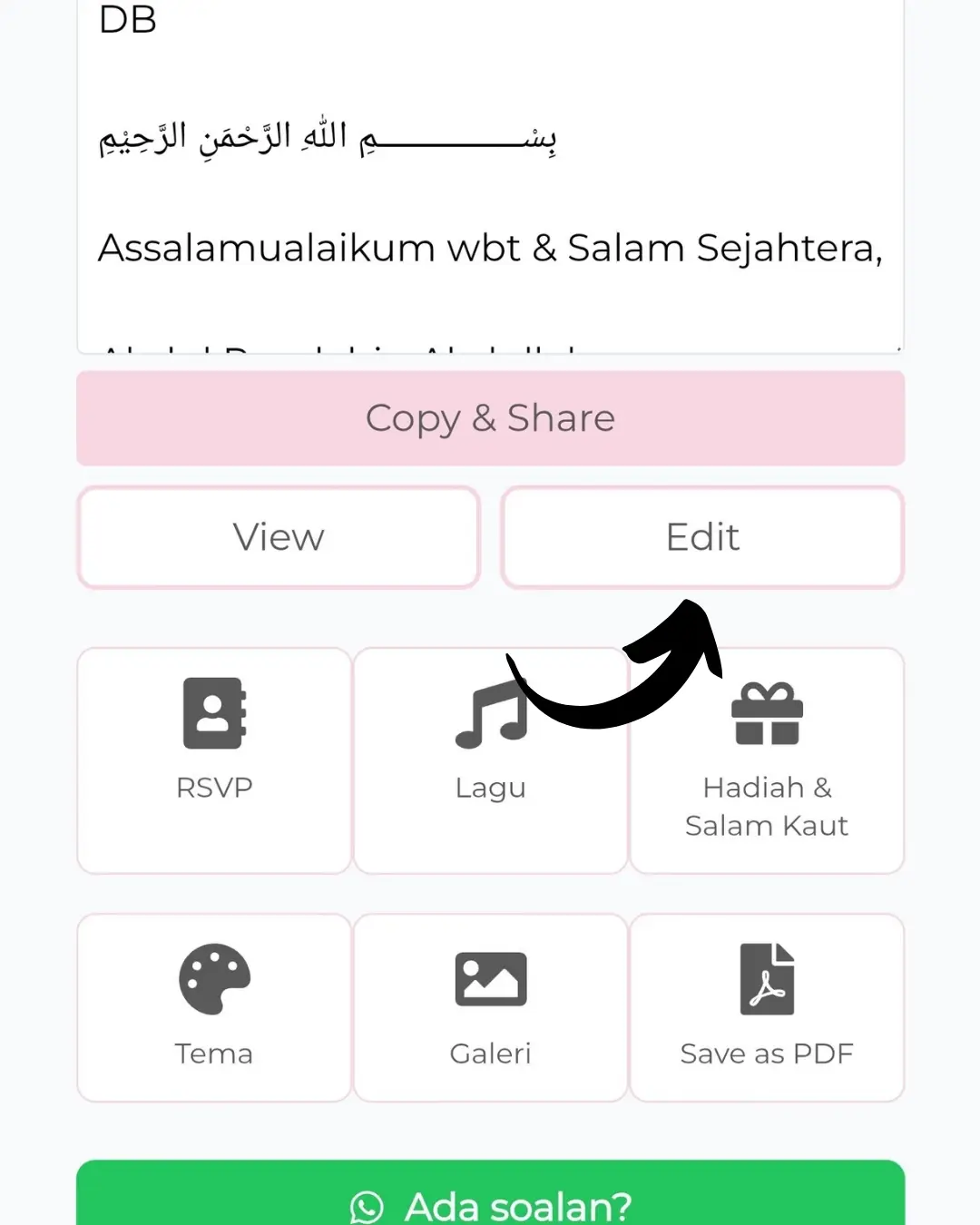This screenshot has height=1225, width=980.
Task: Save the invitation as PDF
Action: click(x=767, y=1007)
